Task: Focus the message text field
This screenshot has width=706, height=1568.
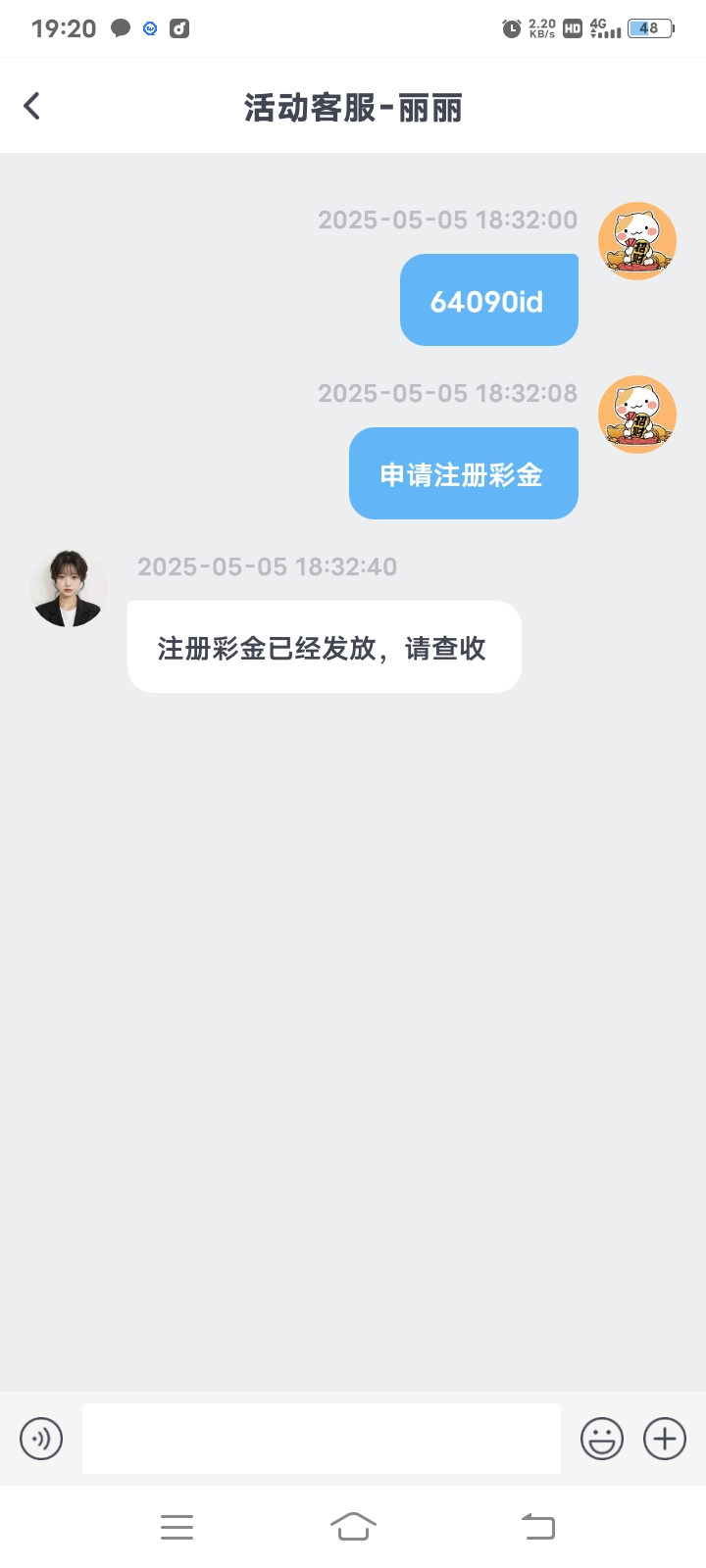Action: (321, 1439)
